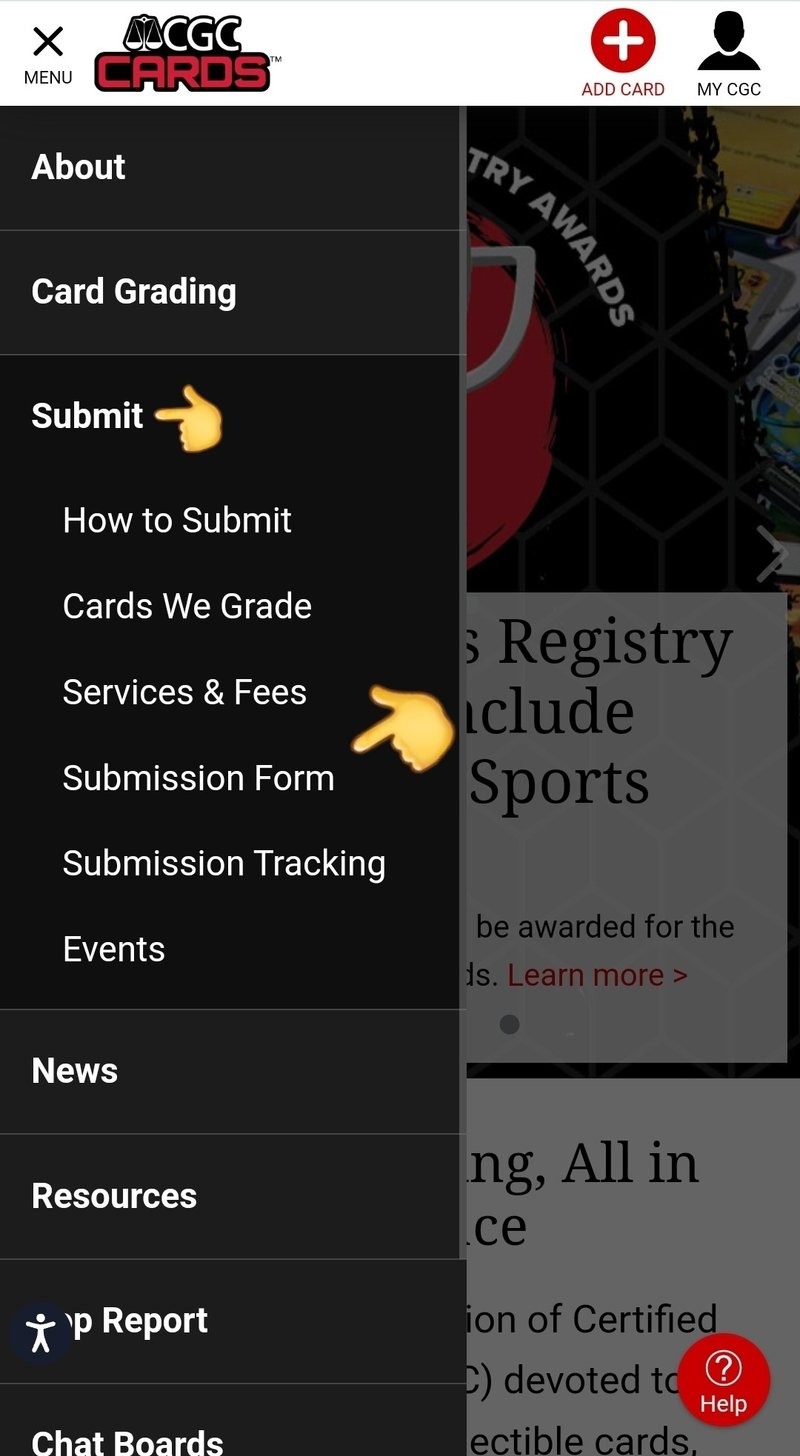This screenshot has width=800, height=1456.
Task: Open the accessibility options icon
Action: (41, 1333)
